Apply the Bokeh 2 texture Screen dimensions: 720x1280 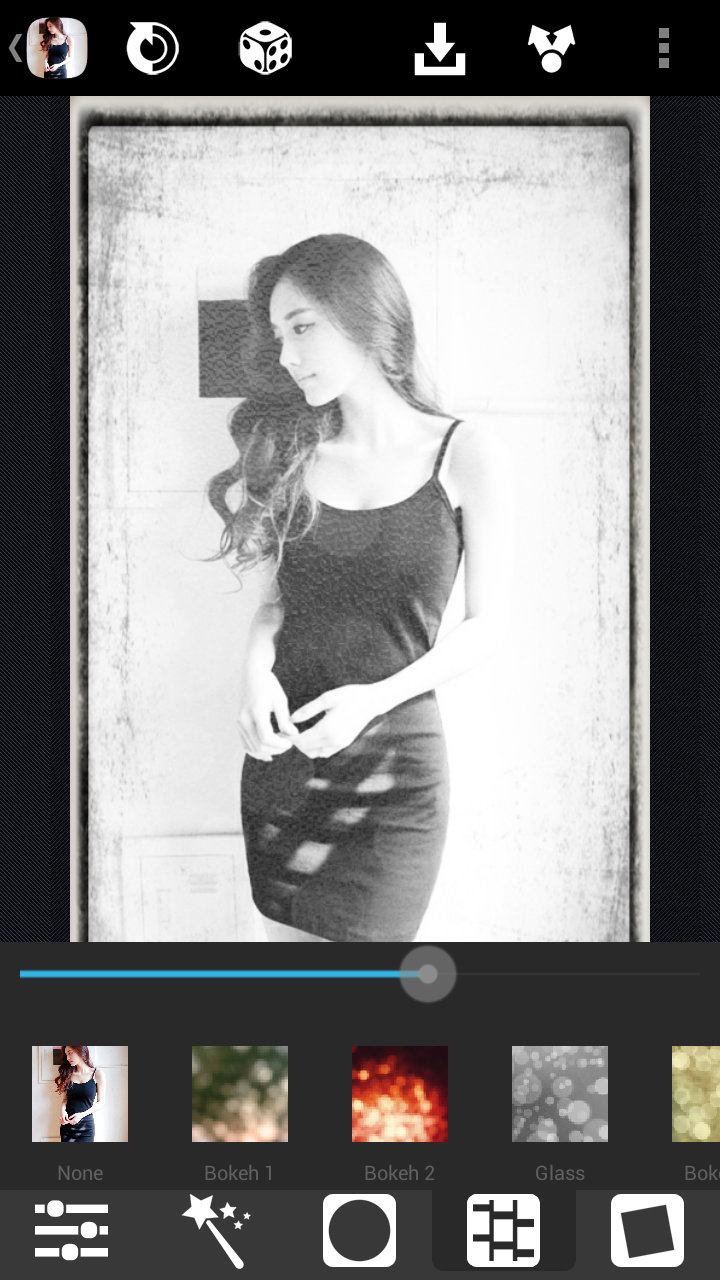pos(400,1094)
